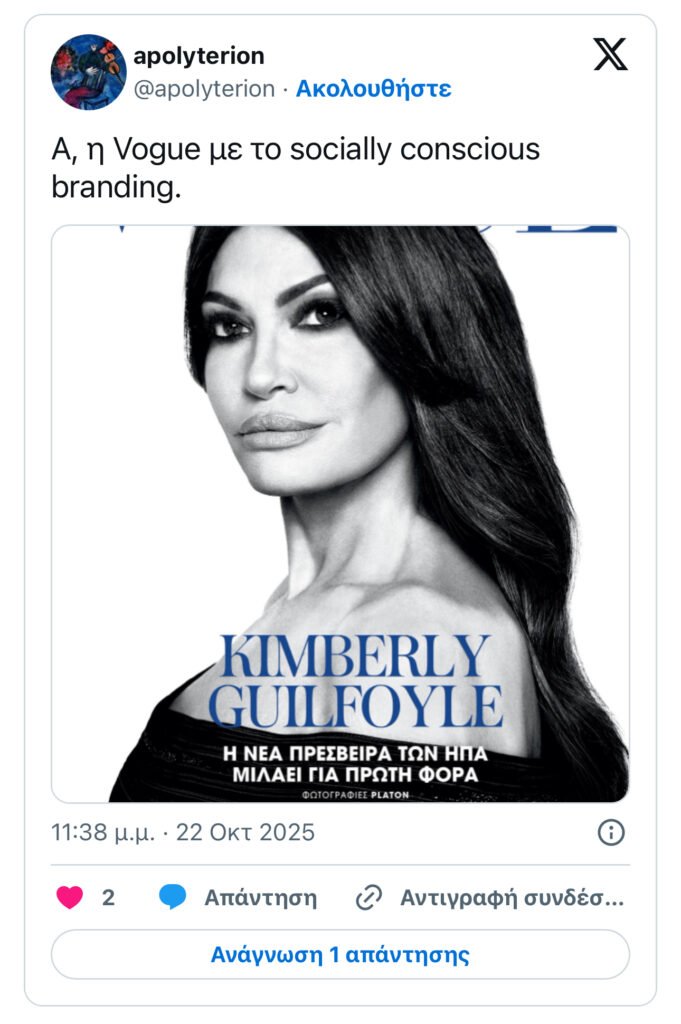The height and width of the screenshot is (1024, 681).
Task: Open the tweet timestamp link
Action: (183, 832)
